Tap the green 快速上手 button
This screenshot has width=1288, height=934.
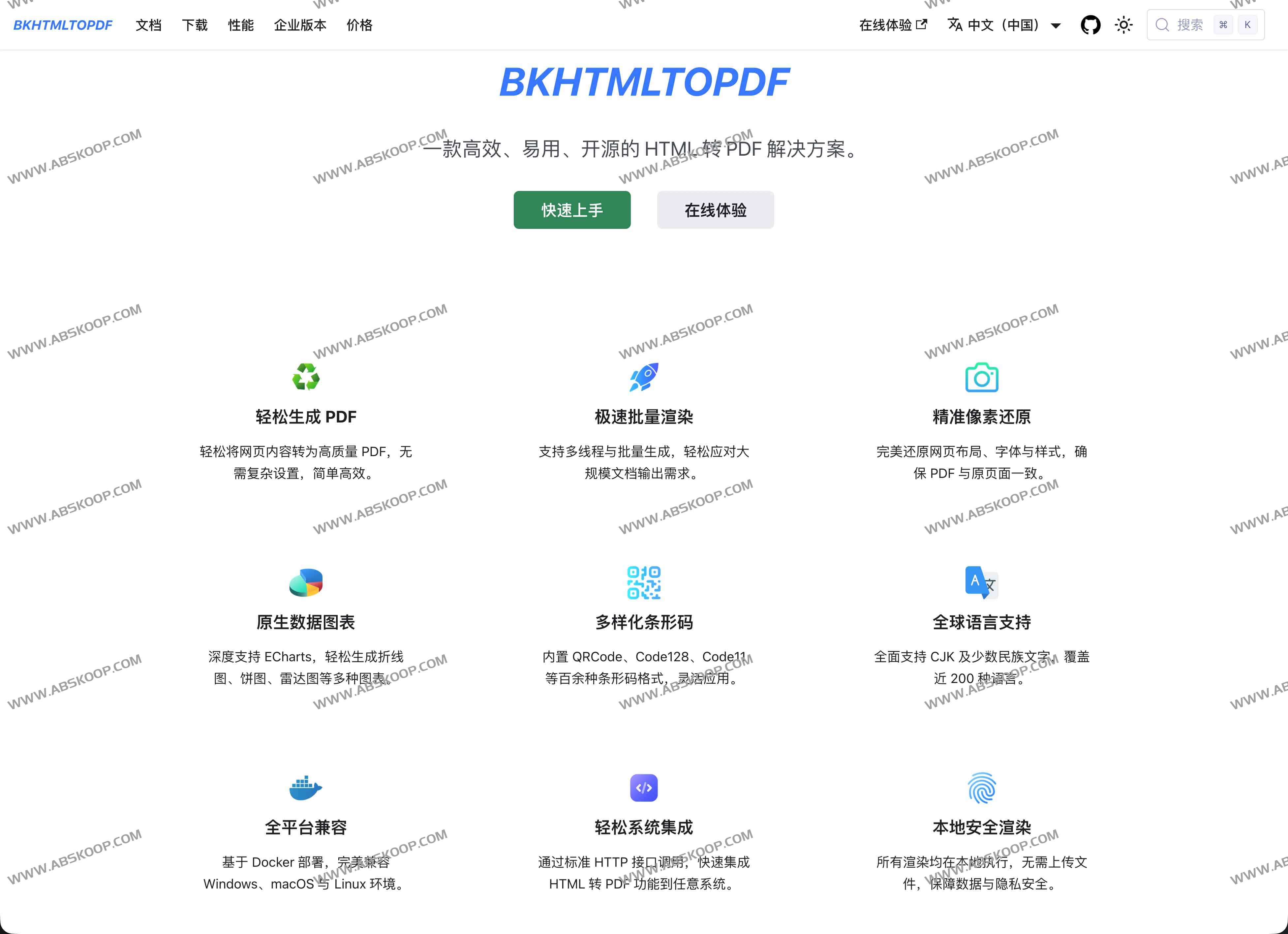[x=572, y=210]
